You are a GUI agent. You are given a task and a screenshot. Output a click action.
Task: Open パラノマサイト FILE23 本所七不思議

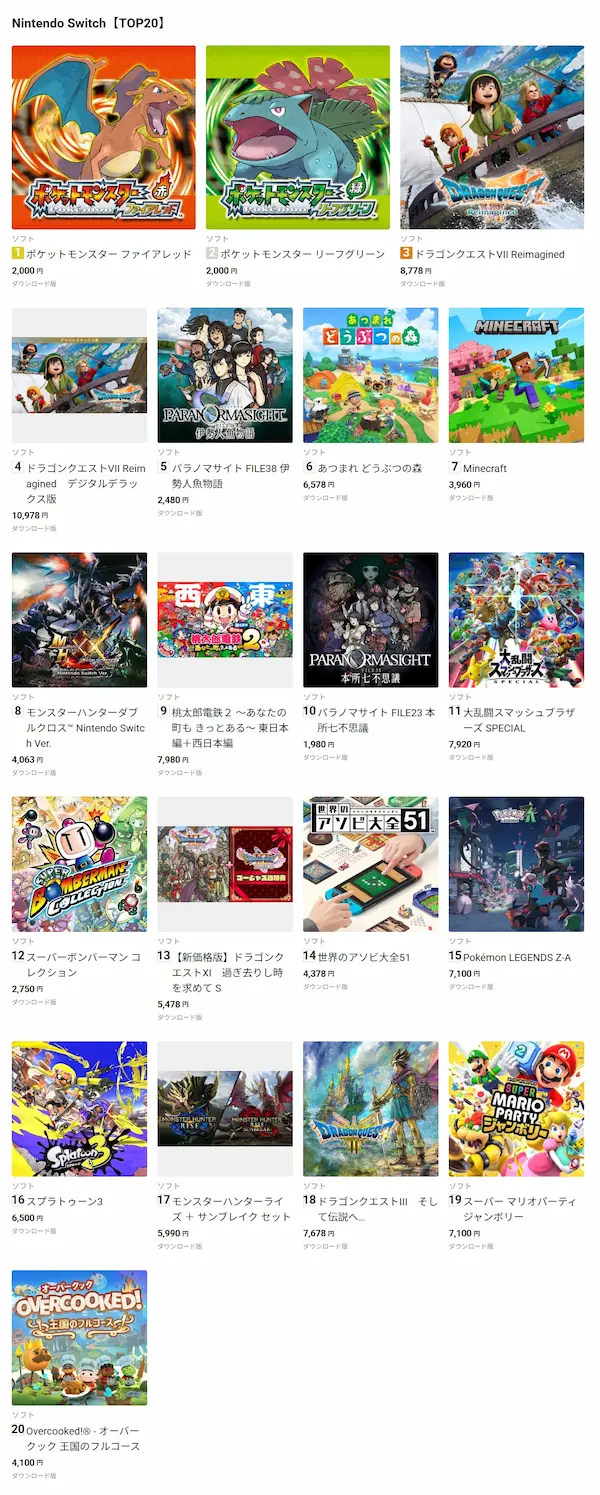coord(370,620)
